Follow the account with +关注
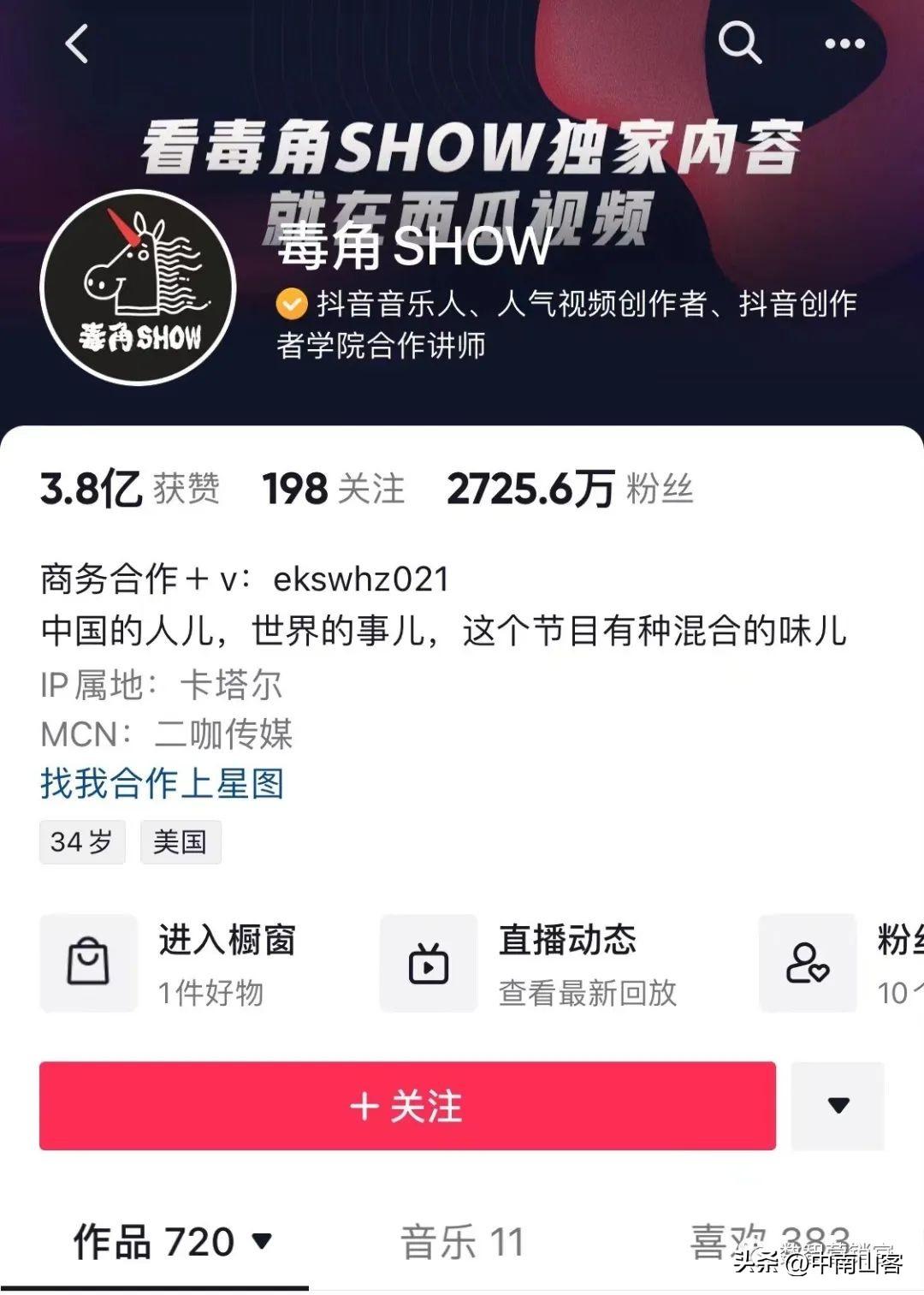Screen dimensions: 924x1295 coord(407,1106)
